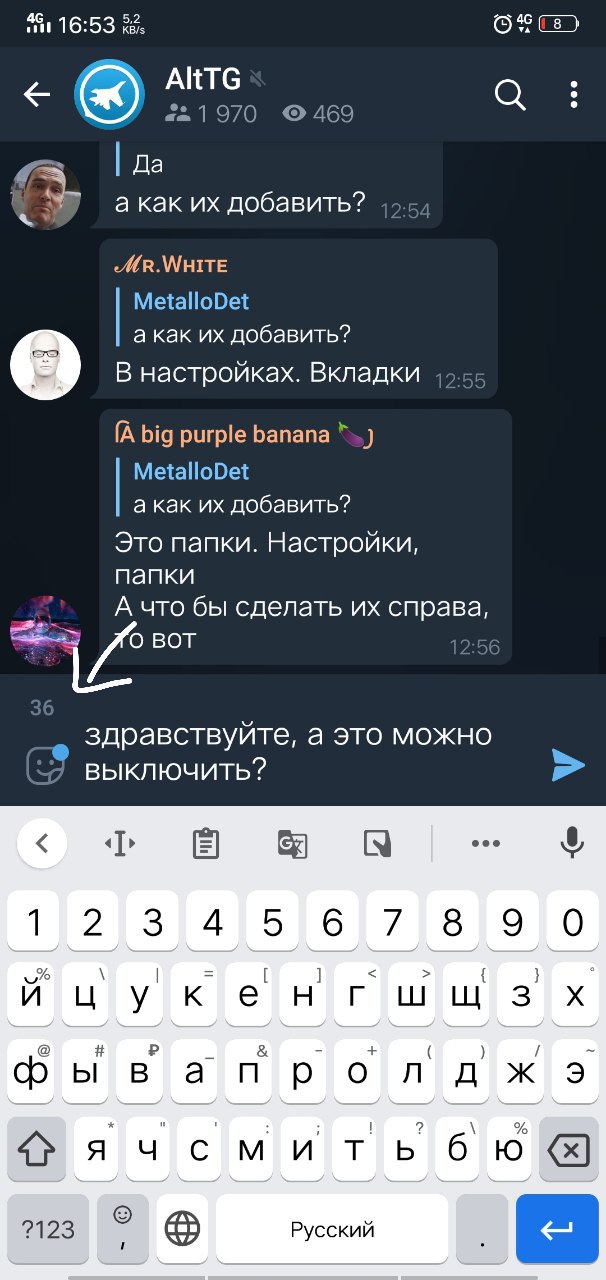
Task: Open the sticker and emoji panel
Action: click(45, 766)
